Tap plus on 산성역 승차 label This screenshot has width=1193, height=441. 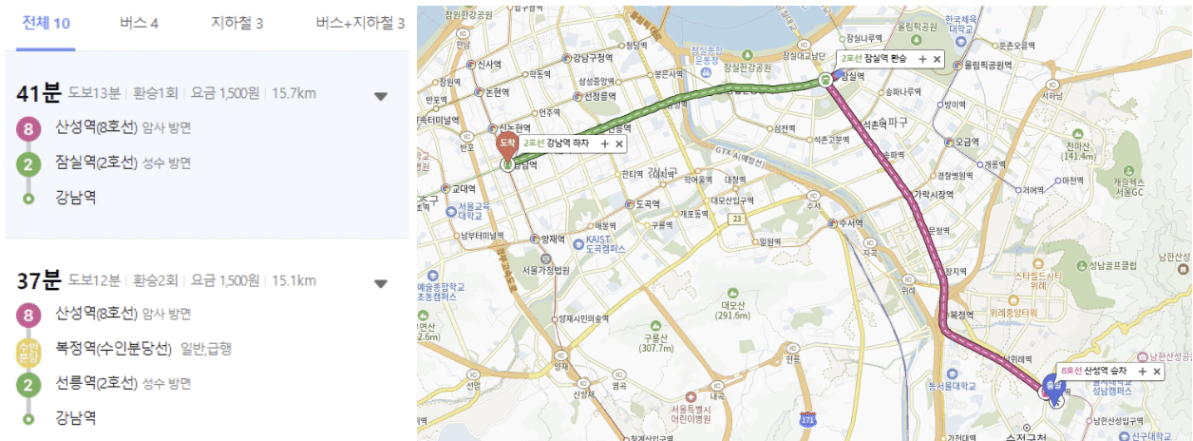coord(1142,371)
